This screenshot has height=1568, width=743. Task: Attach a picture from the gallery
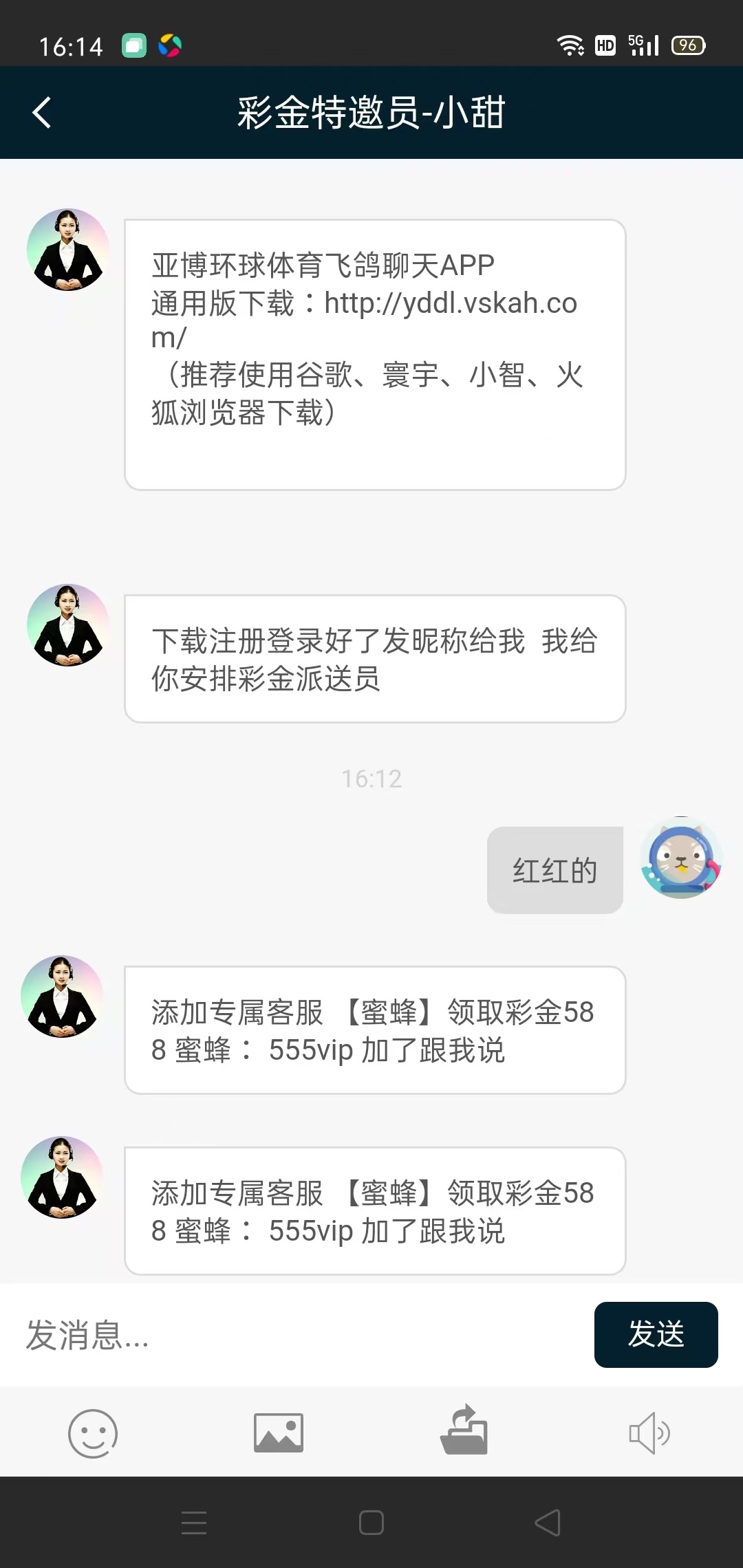279,1434
